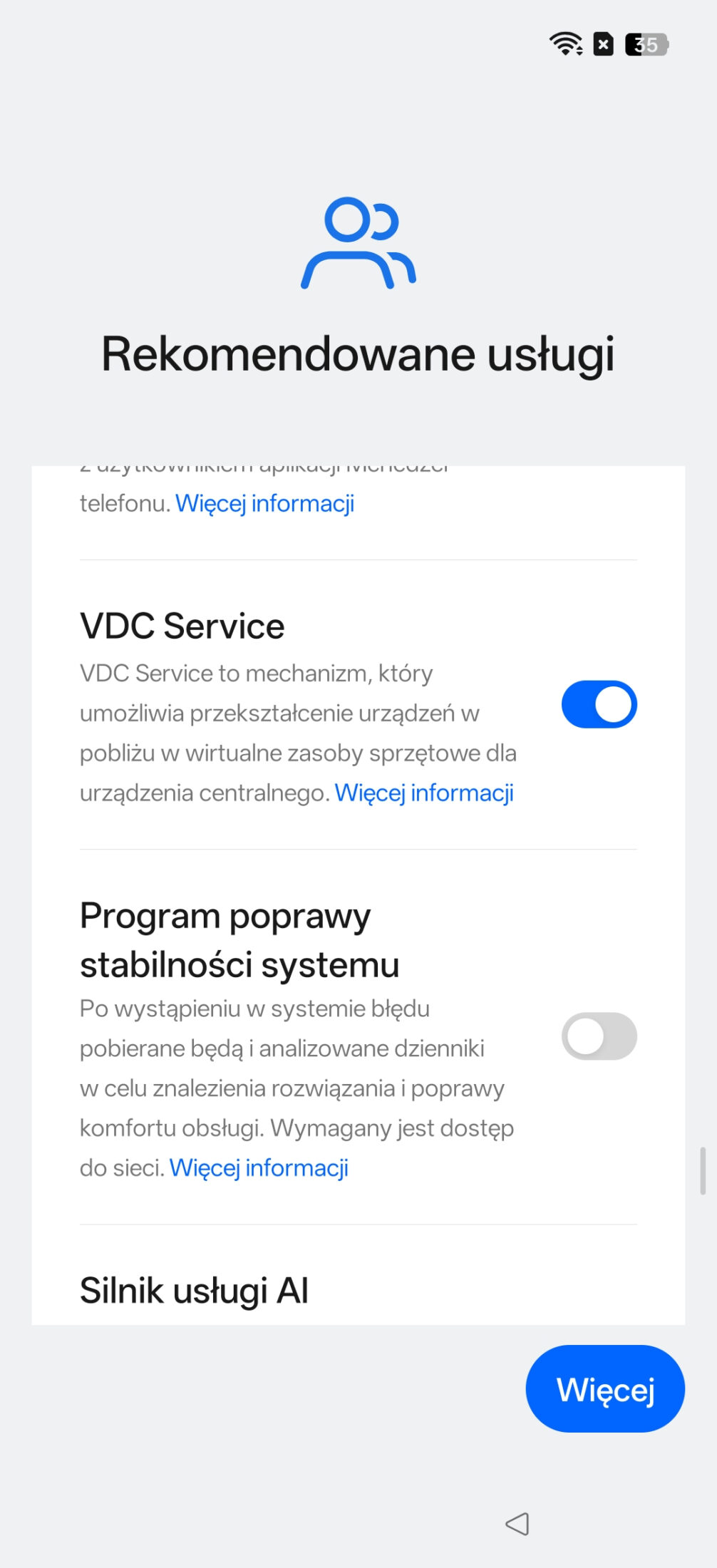The width and height of the screenshot is (717, 1568).
Task: Open Więcej informacji link after 'telefonu'
Action: pos(264,503)
